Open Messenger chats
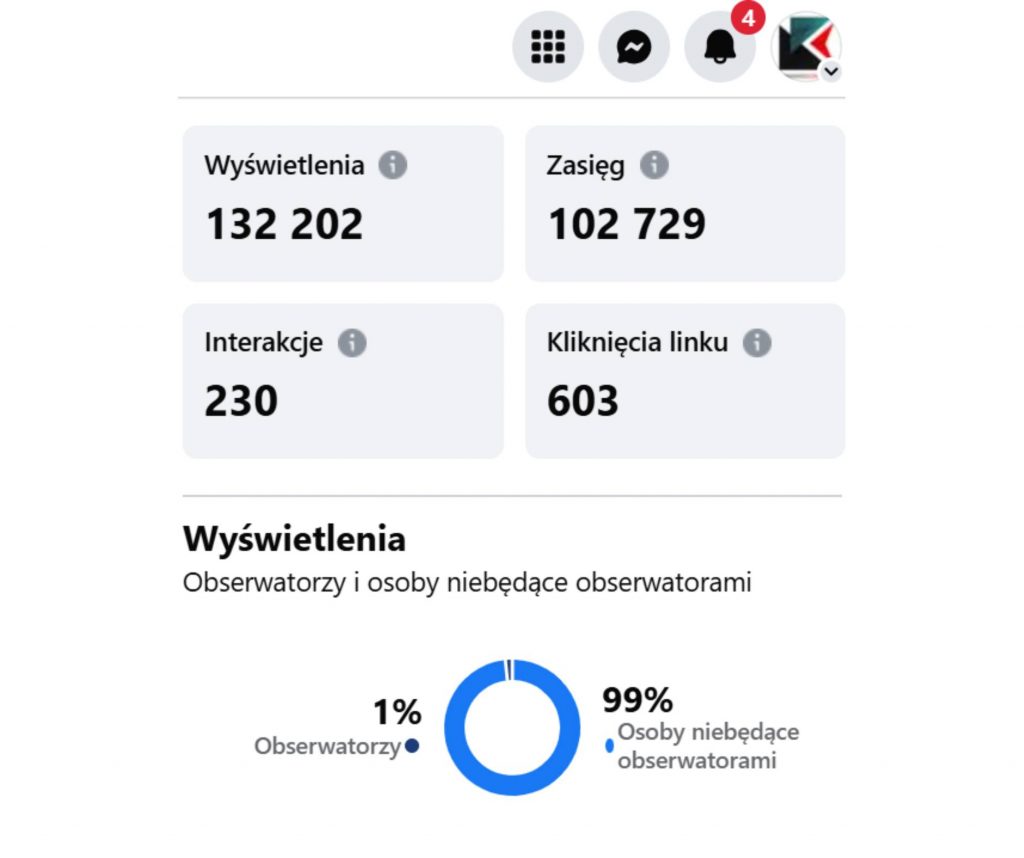Viewport: 1024px width, 858px height. [x=633, y=47]
